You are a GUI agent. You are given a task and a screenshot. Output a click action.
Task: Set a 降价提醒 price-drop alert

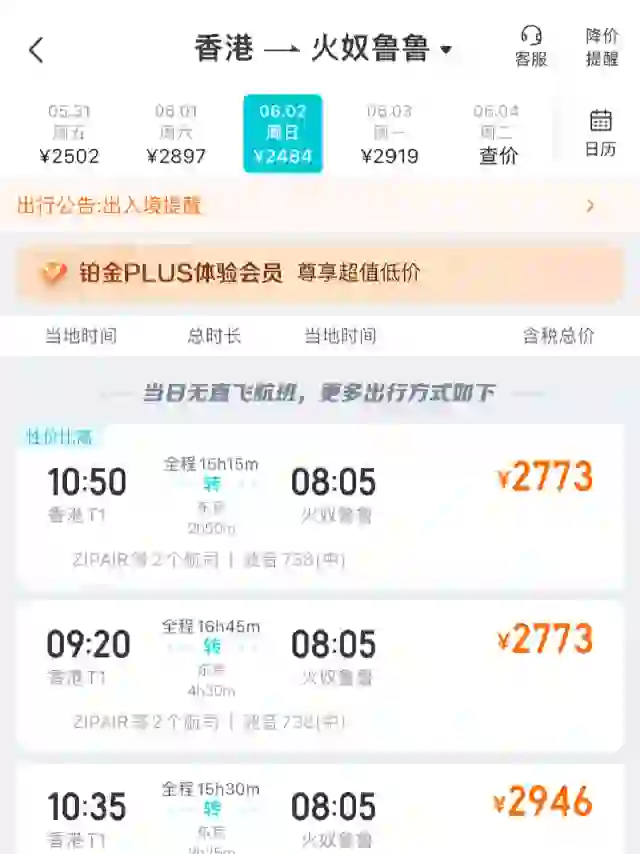click(602, 47)
